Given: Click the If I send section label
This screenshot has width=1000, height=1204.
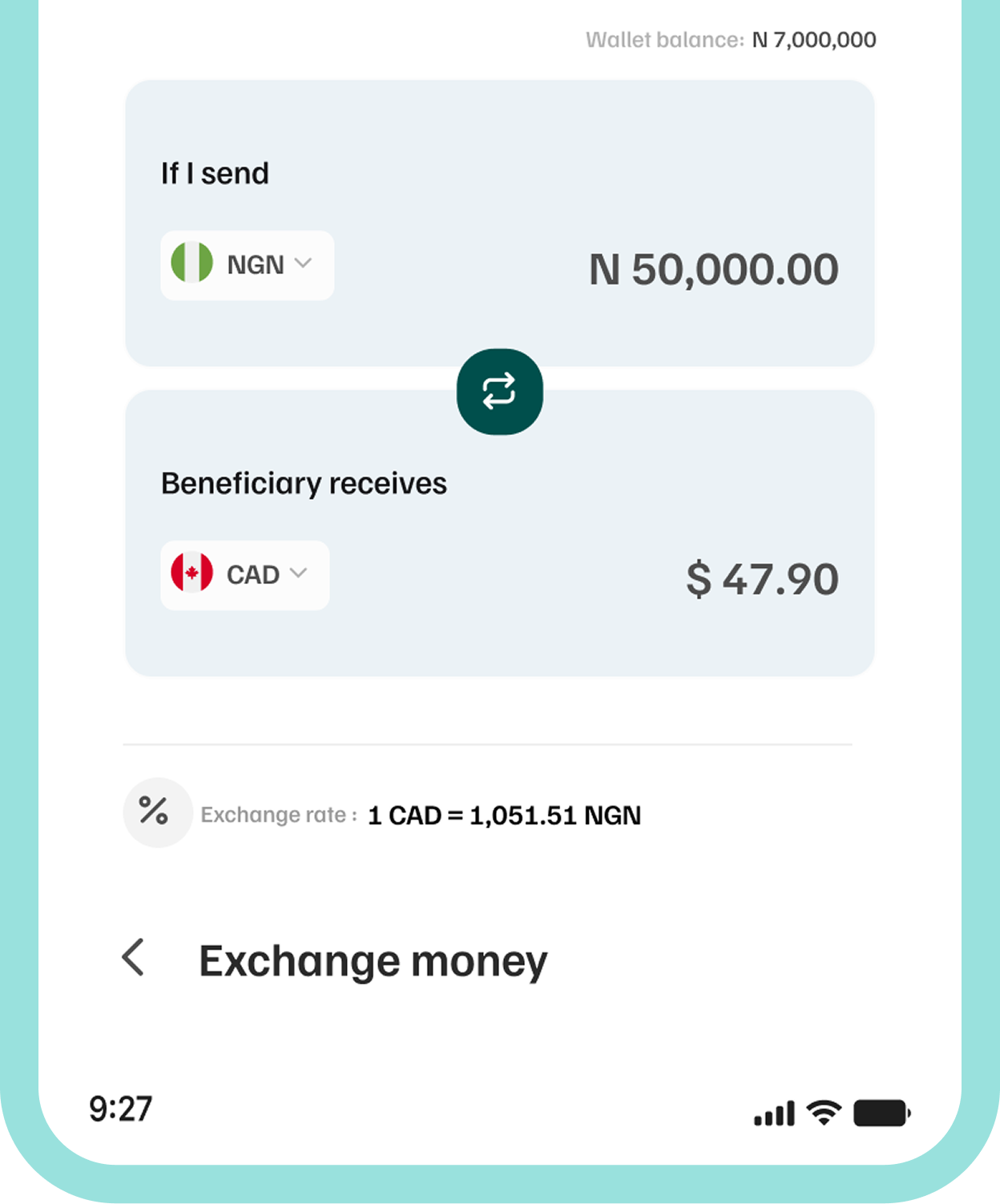Looking at the screenshot, I should 215,173.
